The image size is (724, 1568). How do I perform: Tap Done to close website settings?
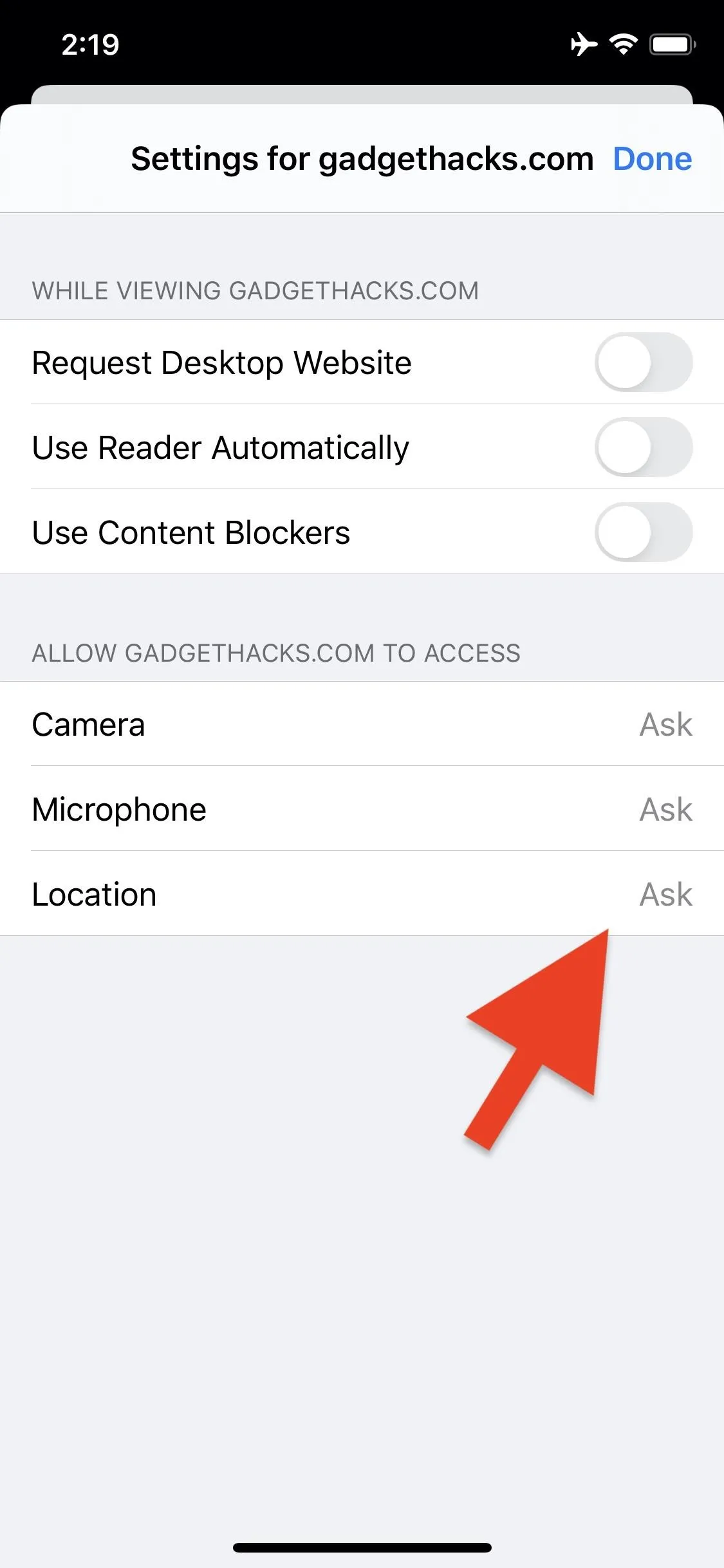point(652,158)
